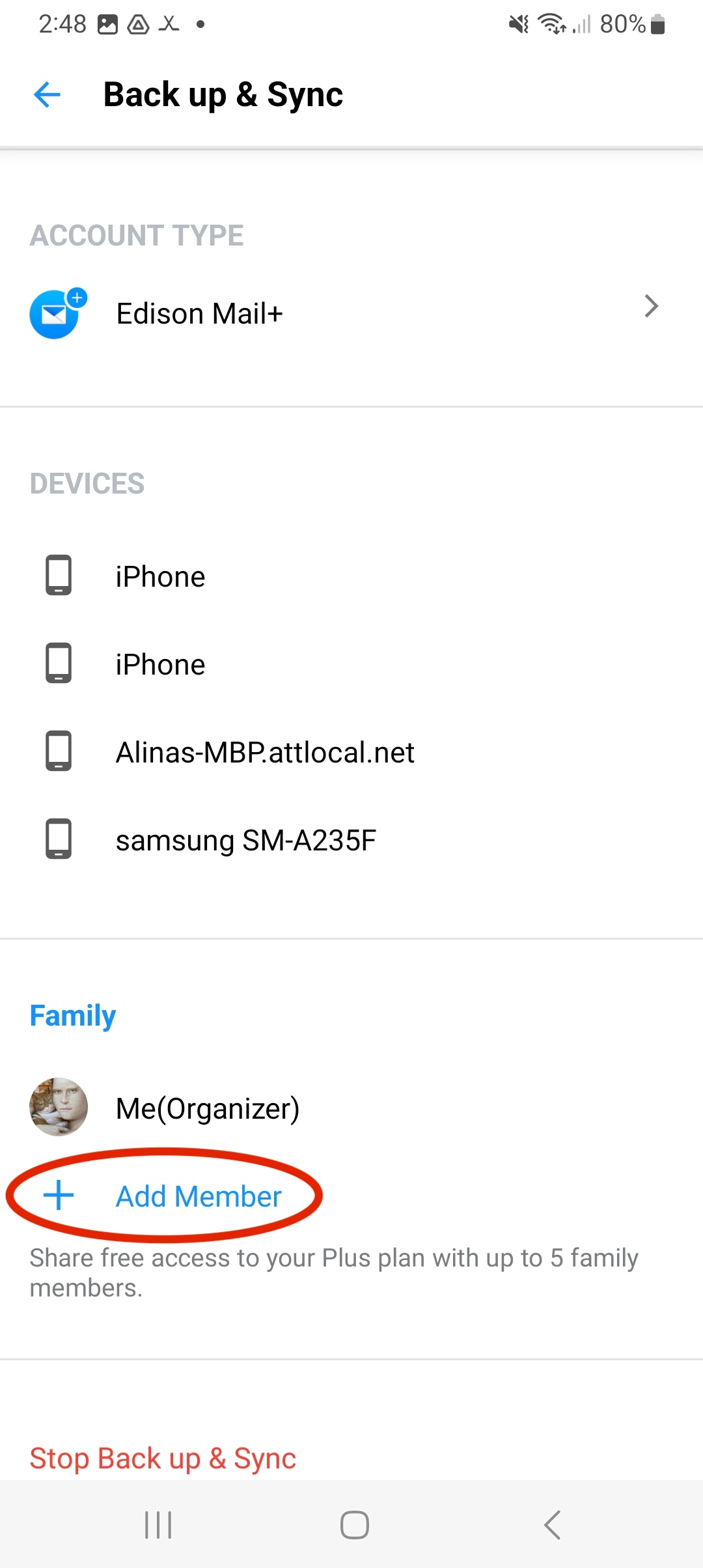Screen dimensions: 703x1568
Task: Open the Me(Organizer) family member
Action: click(x=351, y=1108)
